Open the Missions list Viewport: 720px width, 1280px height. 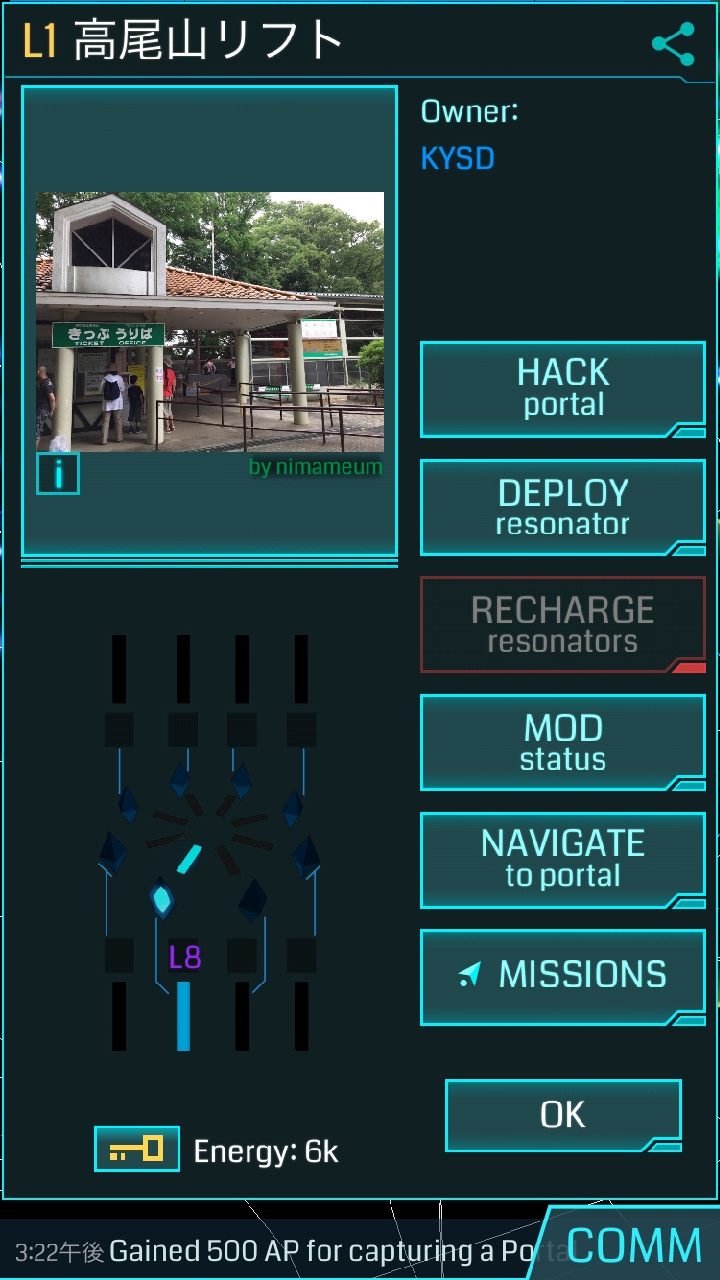tap(563, 977)
